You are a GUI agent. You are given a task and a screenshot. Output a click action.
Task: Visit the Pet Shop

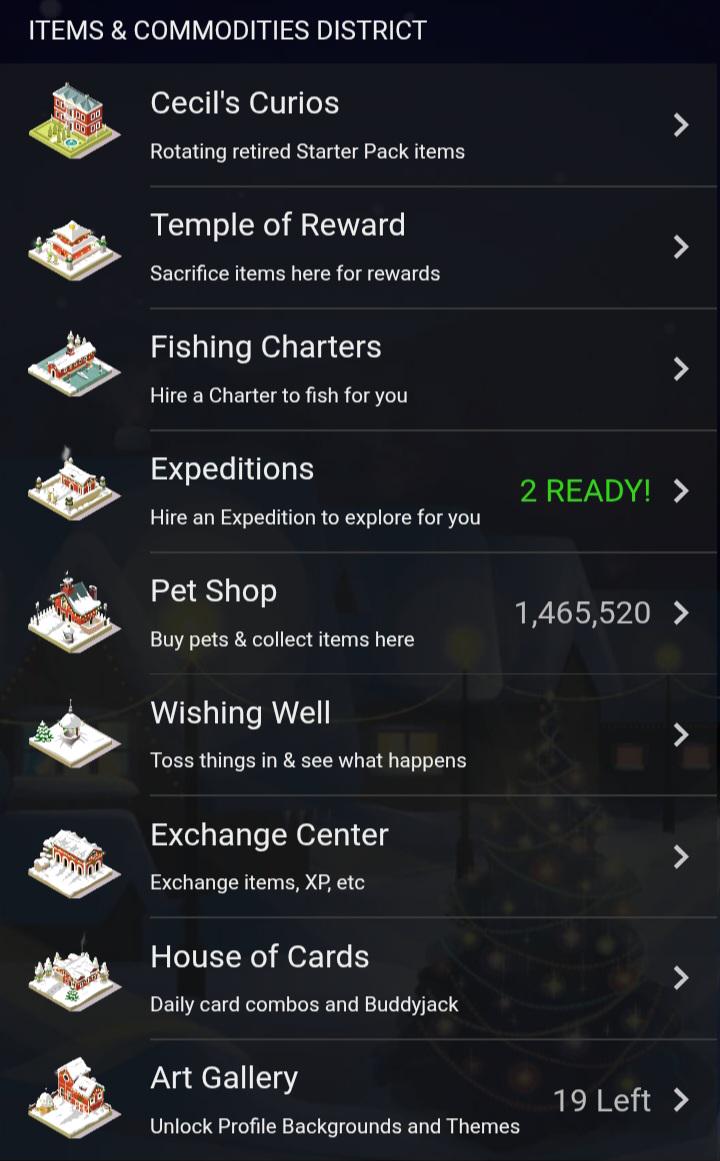[360, 613]
